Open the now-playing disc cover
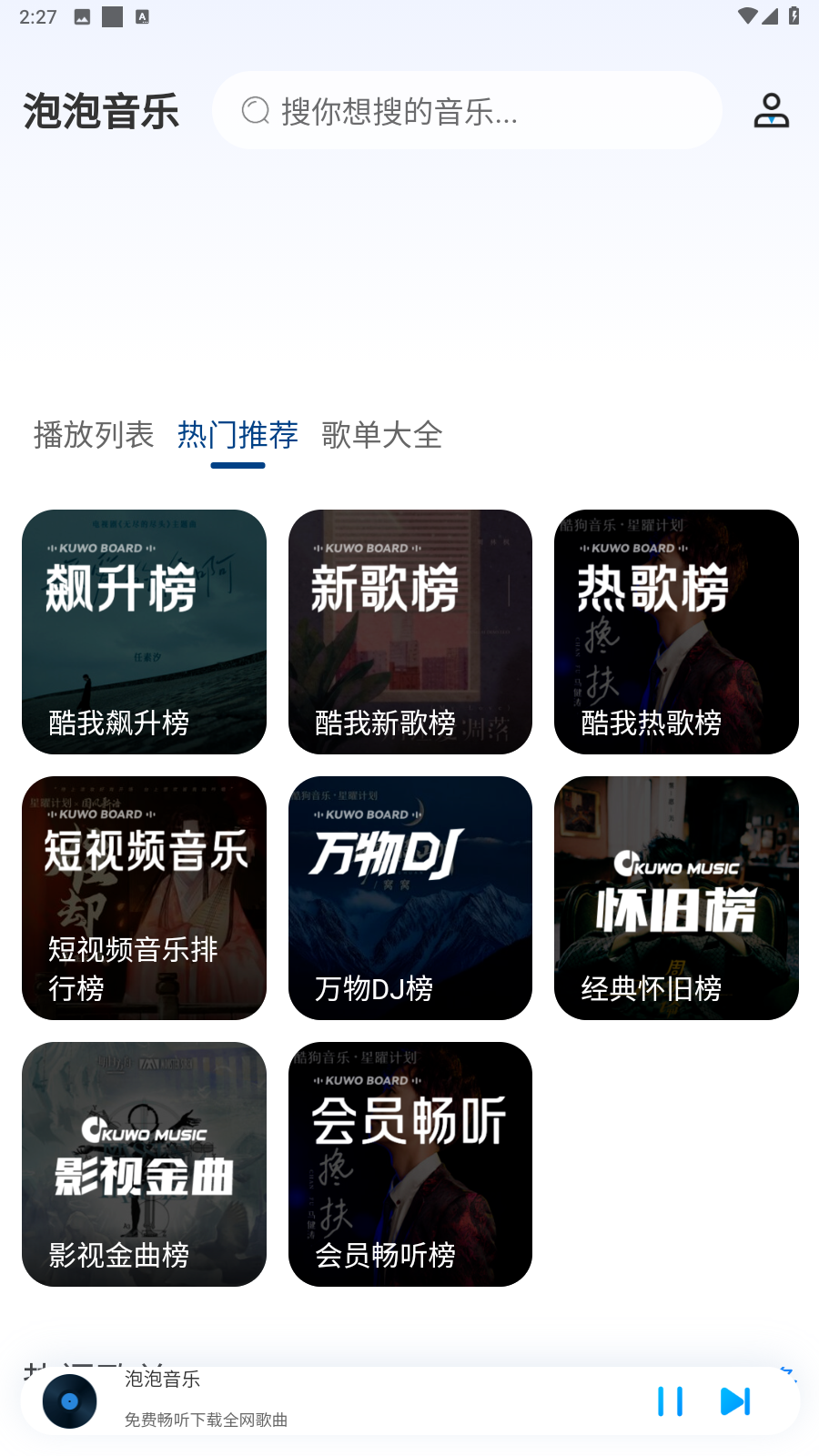Image resolution: width=819 pixels, height=1456 pixels. pyautogui.click(x=69, y=1401)
